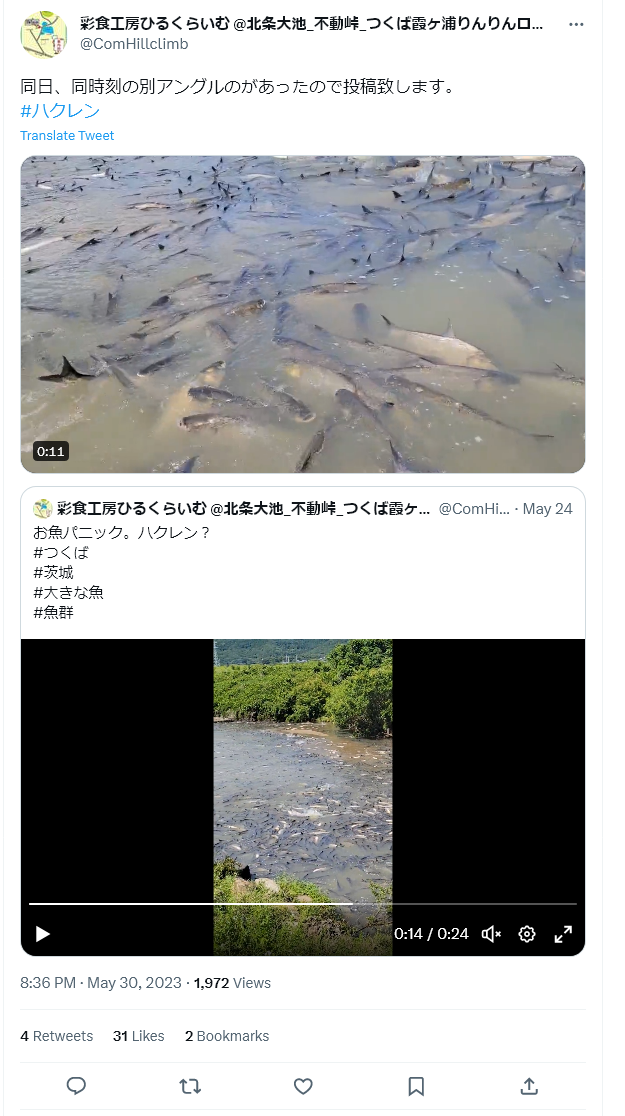View the 31 Likes list
This screenshot has height=1116, width=625.
coord(138,1036)
